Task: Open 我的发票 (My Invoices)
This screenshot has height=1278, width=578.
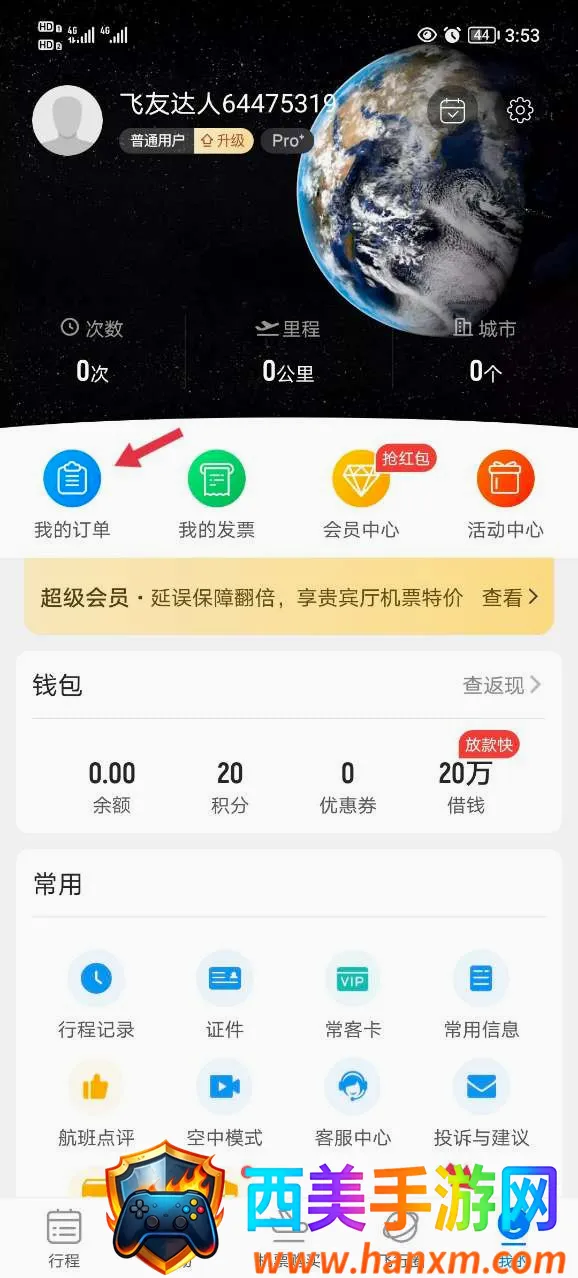Action: [216, 494]
